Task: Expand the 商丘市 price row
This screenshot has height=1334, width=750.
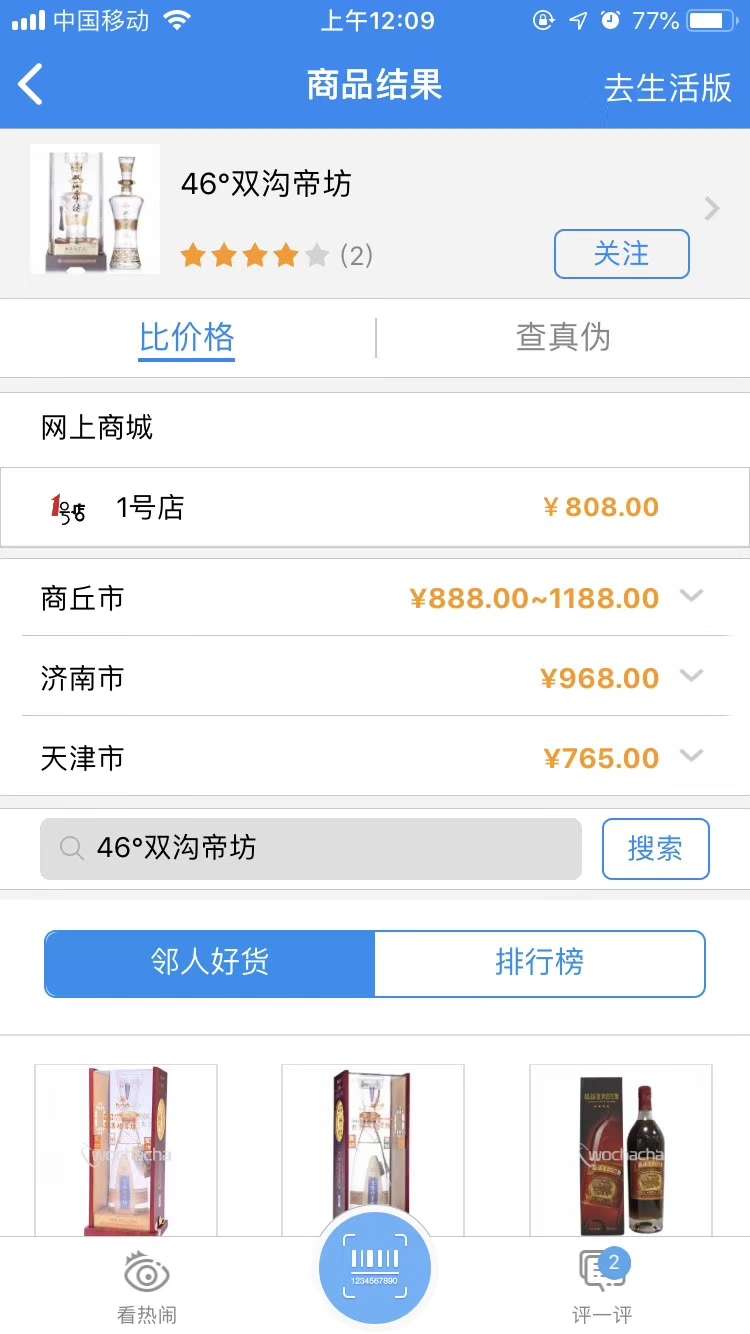Action: point(375,598)
